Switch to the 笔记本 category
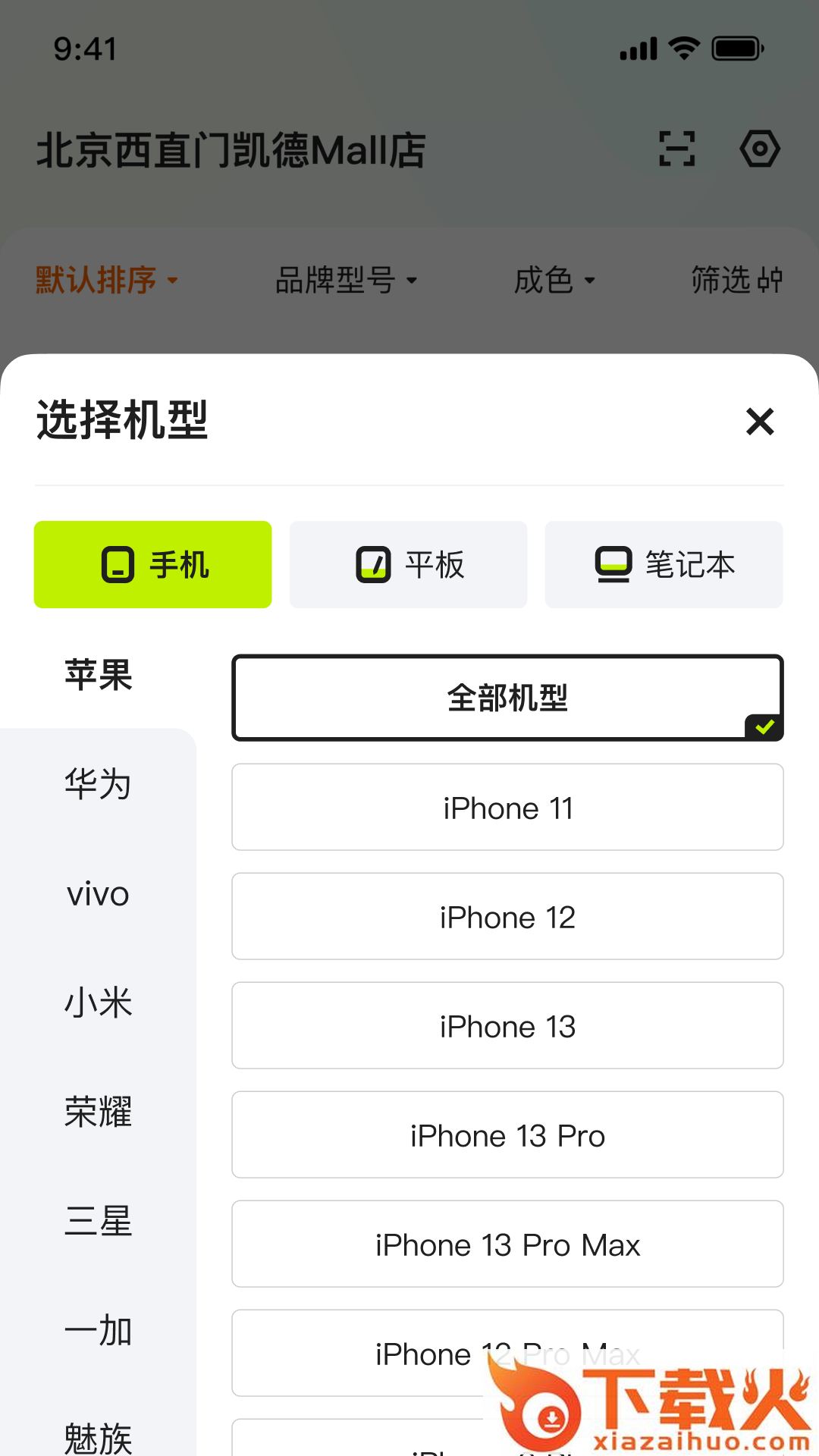Image resolution: width=819 pixels, height=1456 pixels. (664, 565)
